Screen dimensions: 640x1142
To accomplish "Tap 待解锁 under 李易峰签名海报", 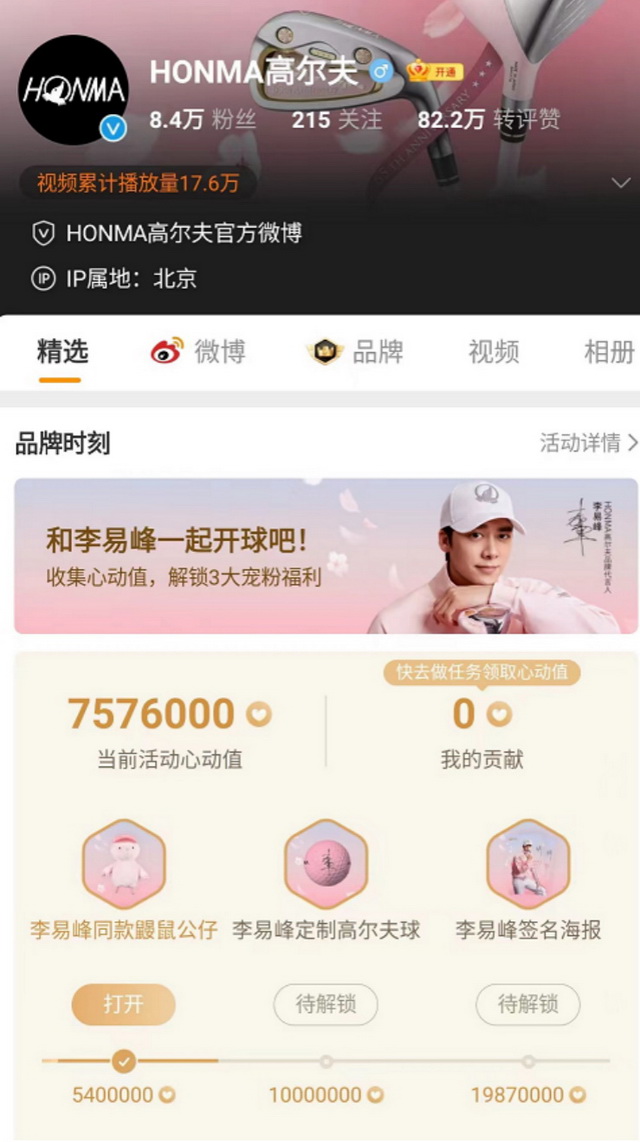I will click(x=528, y=1004).
